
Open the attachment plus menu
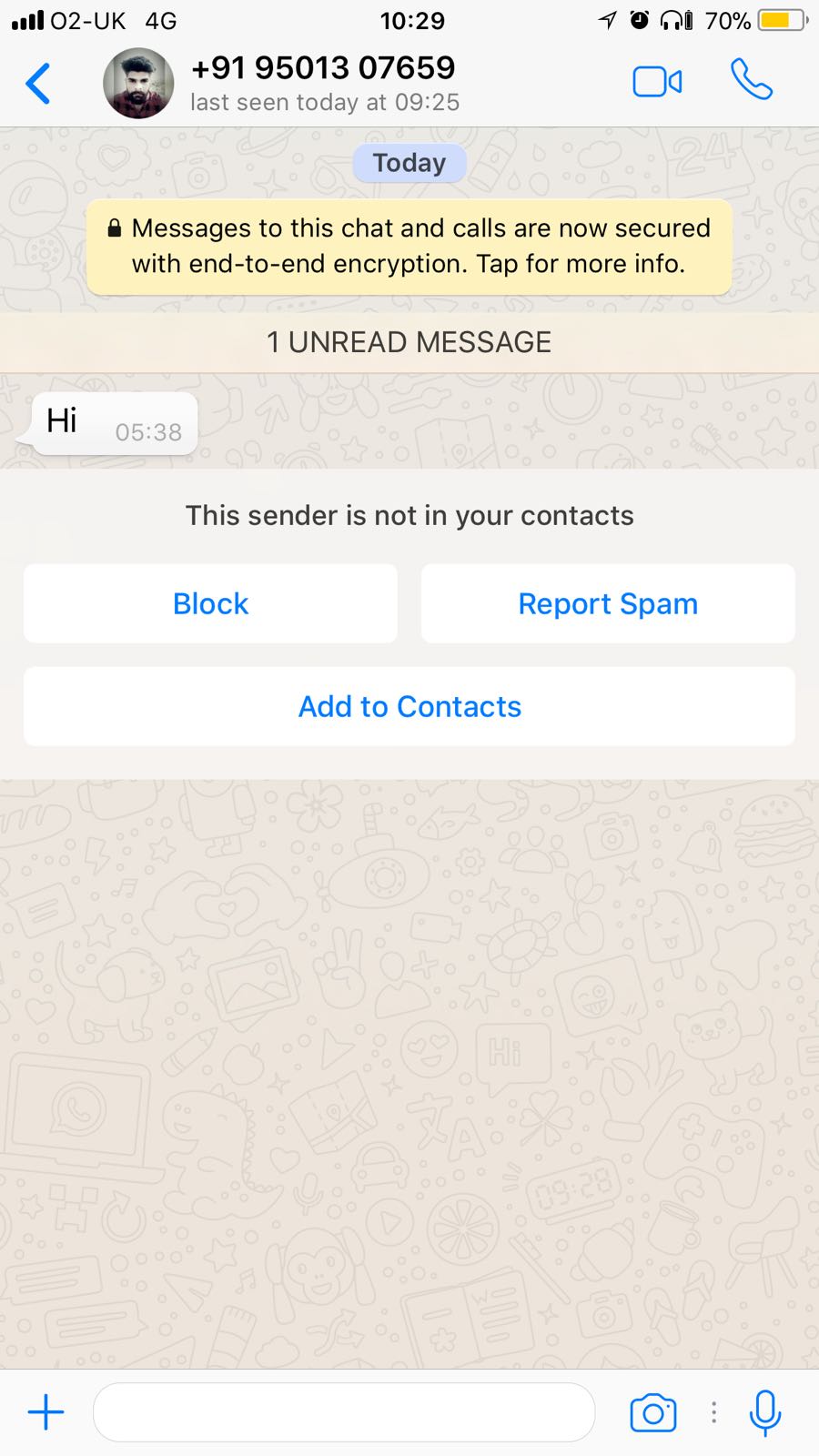(x=45, y=1412)
